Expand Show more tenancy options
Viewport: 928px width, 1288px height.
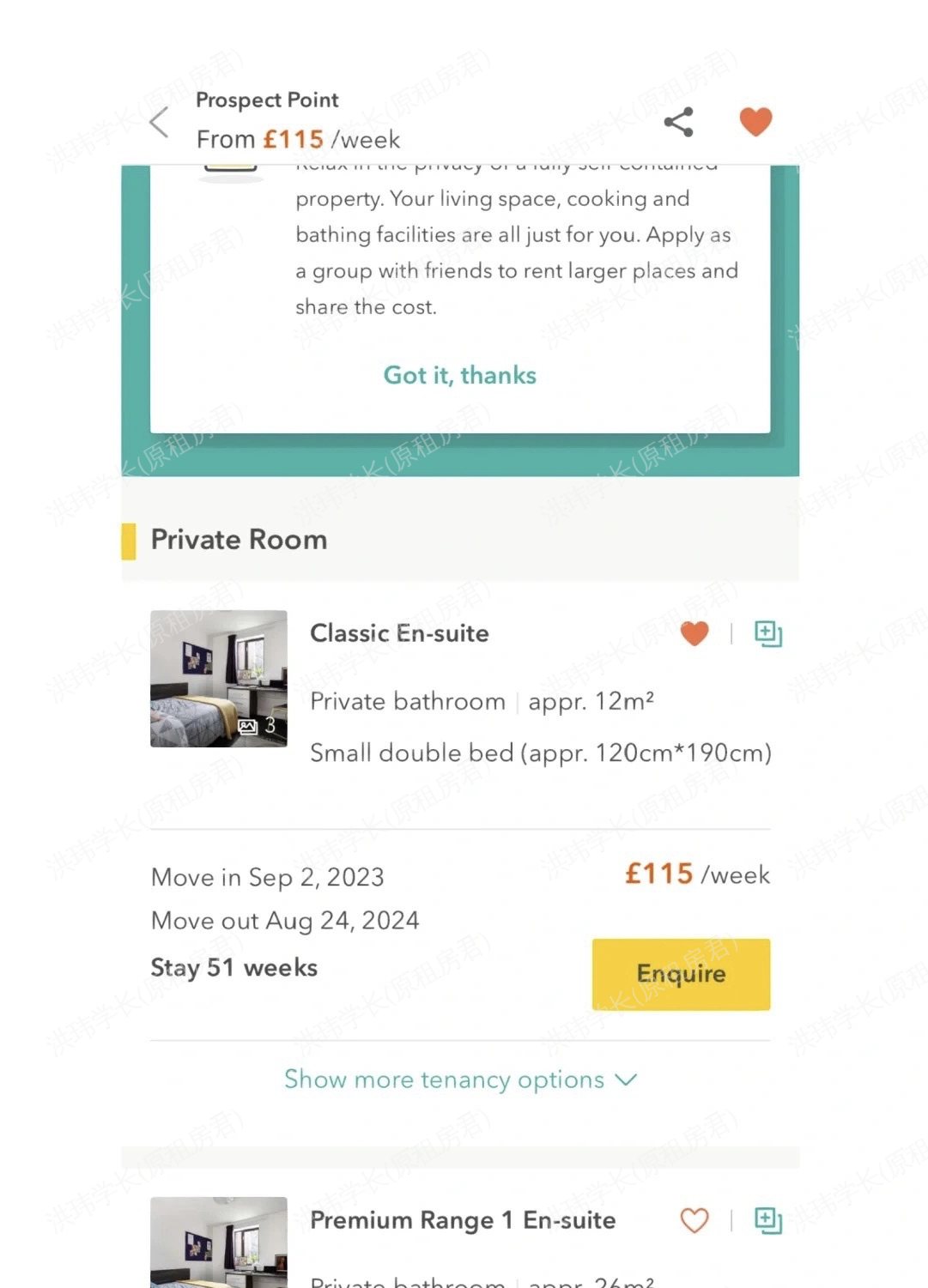point(460,1079)
